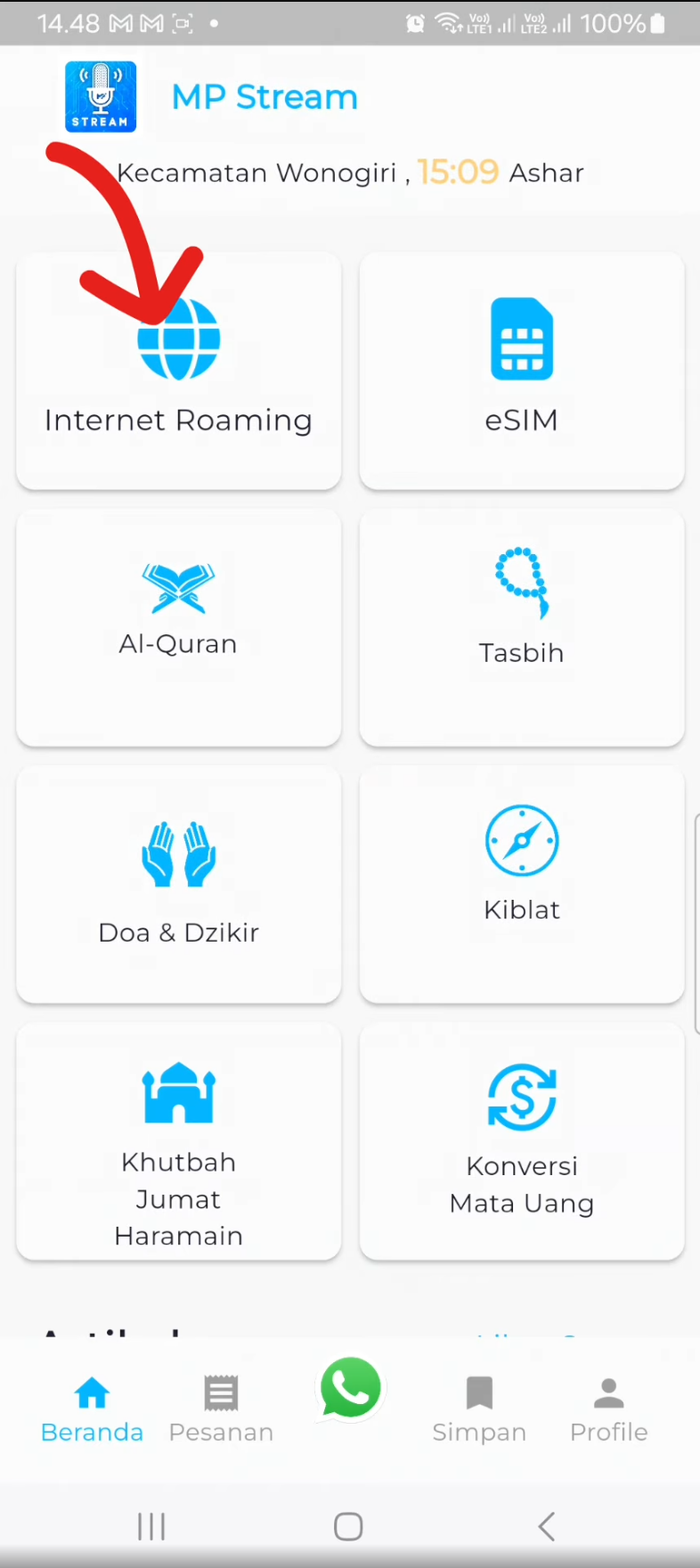This screenshot has height=1568, width=700.
Task: Tap the WhatsApp contact button
Action: point(350,1388)
